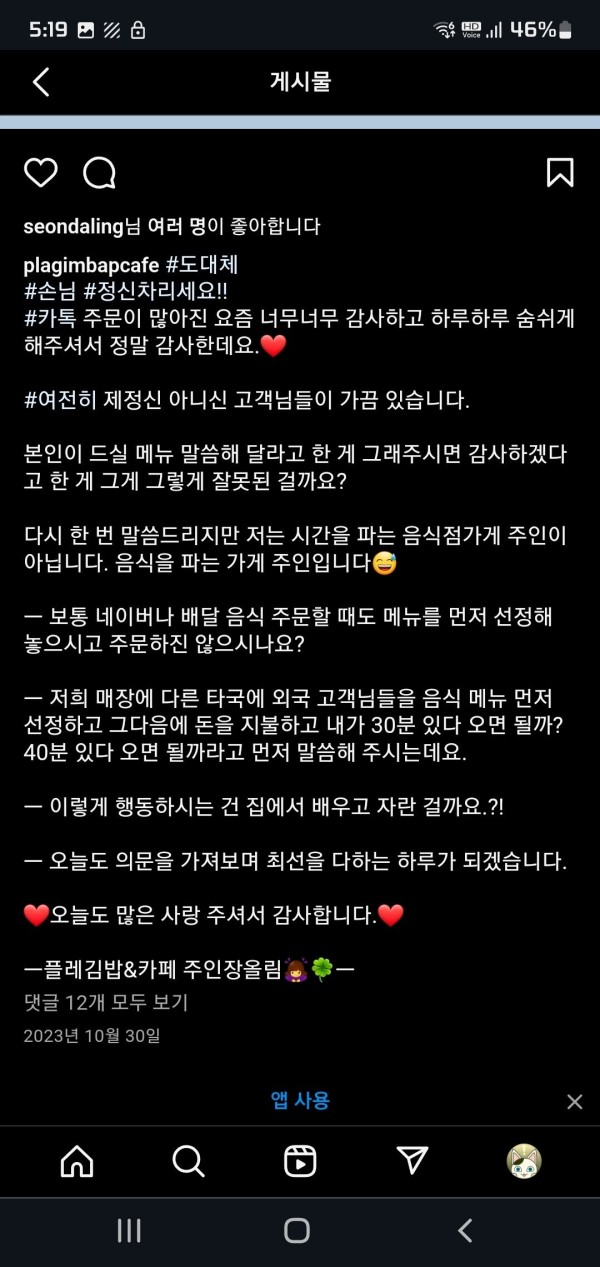This screenshot has height=1267, width=600.
Task: Switch to the Reels tab
Action: point(300,1160)
